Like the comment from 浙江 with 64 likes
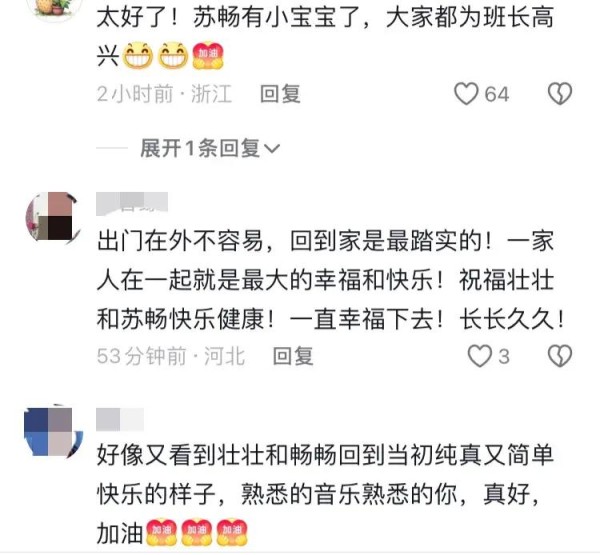The height and width of the screenshot is (555, 600). click(467, 94)
